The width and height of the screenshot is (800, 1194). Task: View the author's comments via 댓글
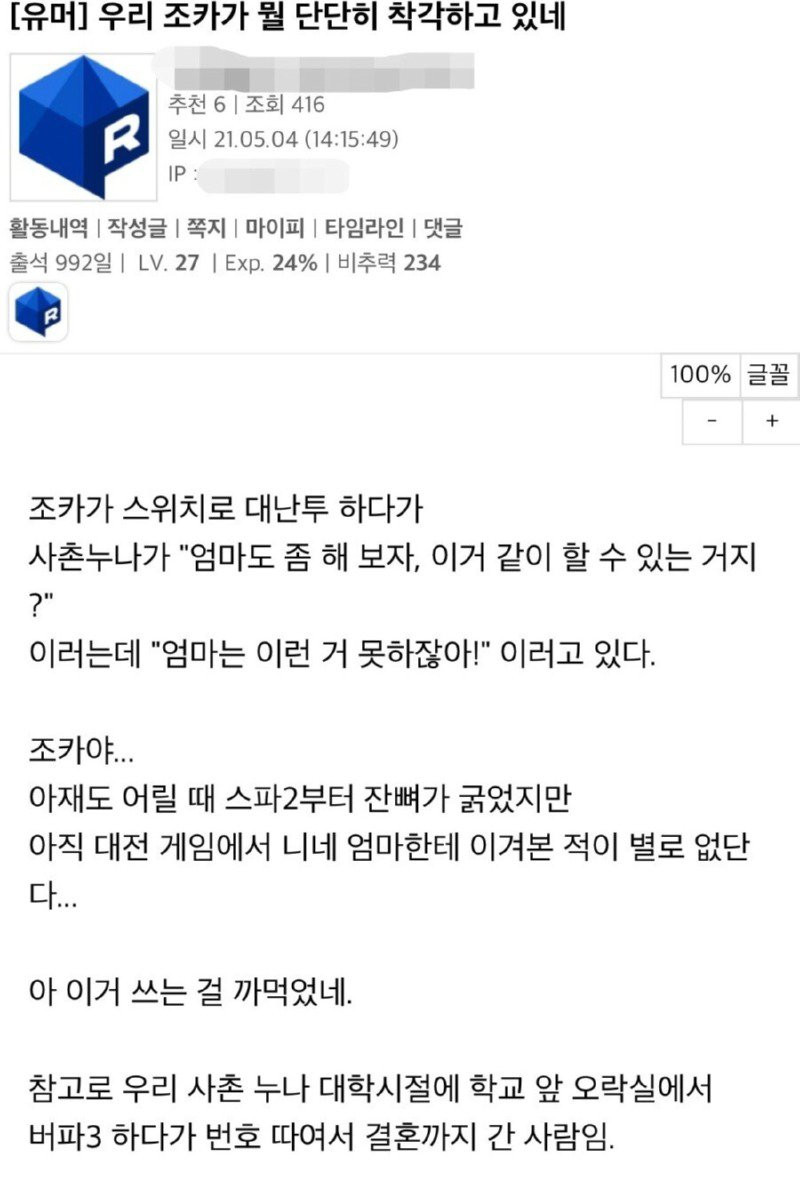443,228
